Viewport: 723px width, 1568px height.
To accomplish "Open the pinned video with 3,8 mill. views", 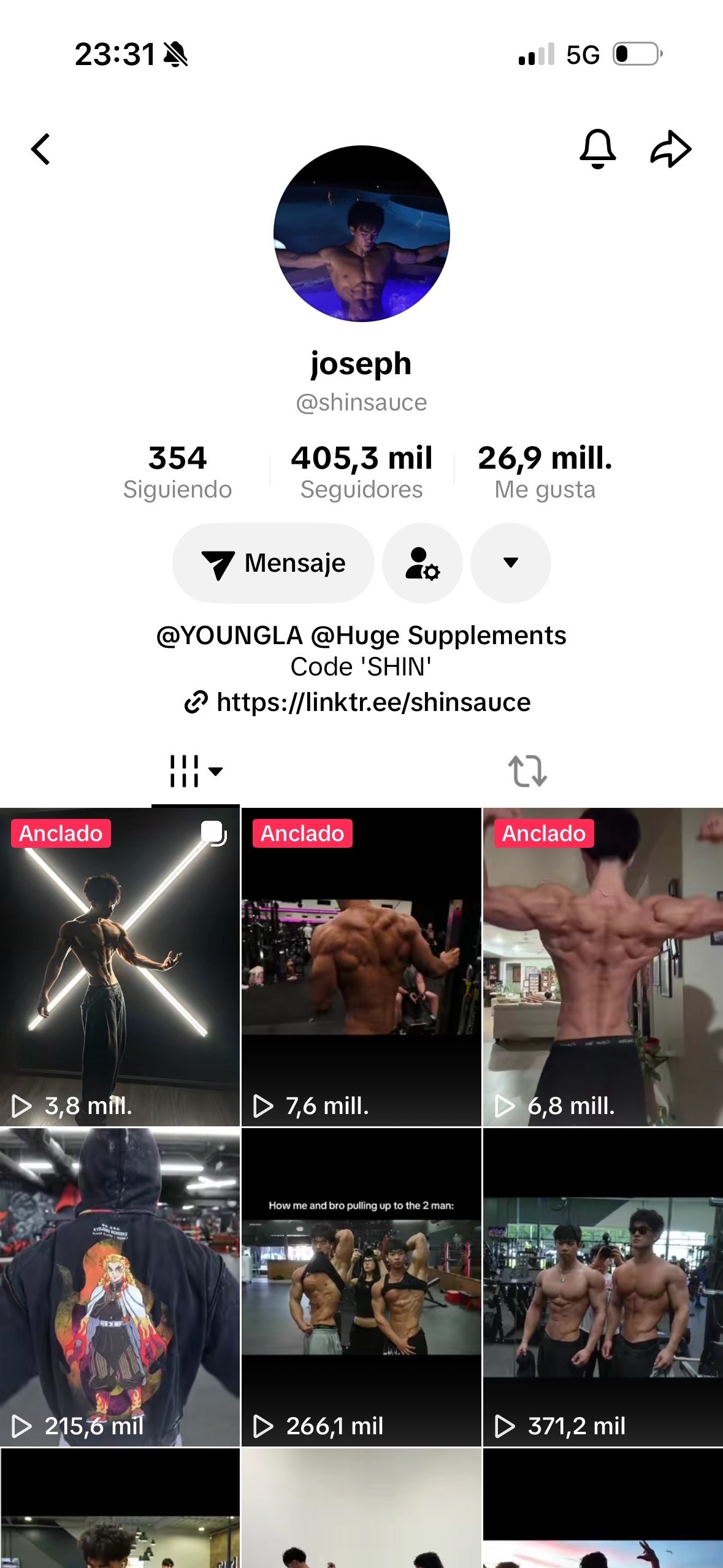I will click(120, 967).
